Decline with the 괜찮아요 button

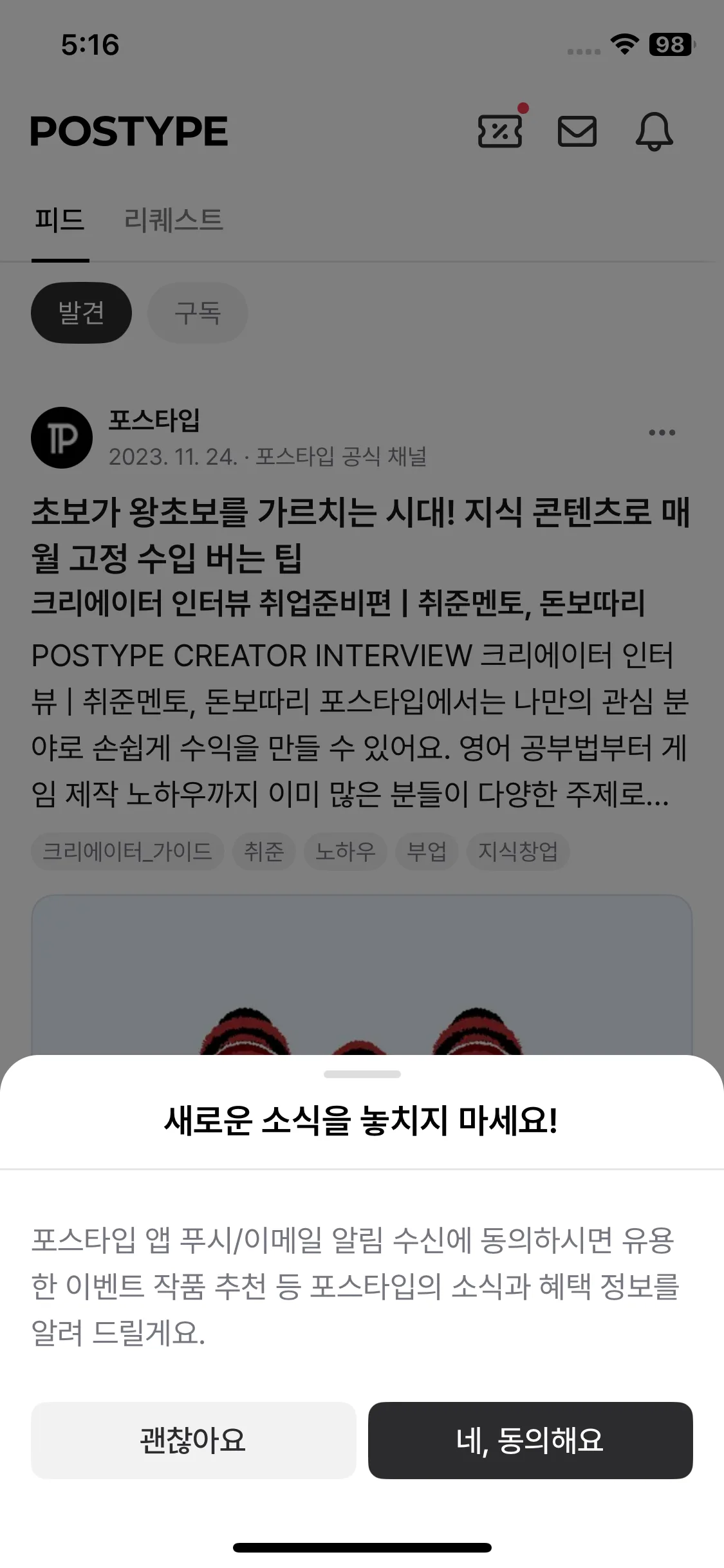(193, 1440)
